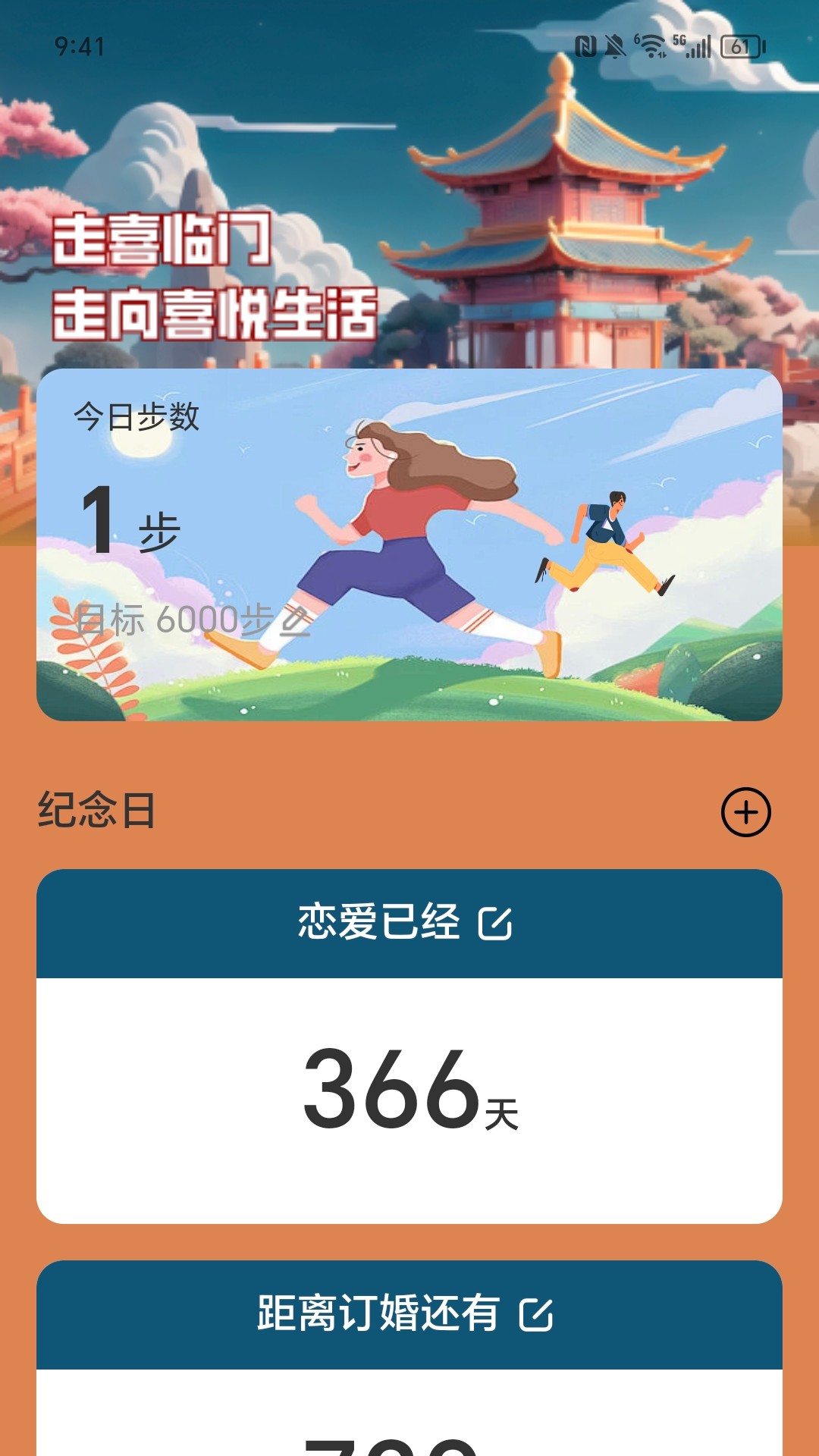The image size is (819, 1456).
Task: Open the 今日步数 step card
Action: tap(409, 544)
